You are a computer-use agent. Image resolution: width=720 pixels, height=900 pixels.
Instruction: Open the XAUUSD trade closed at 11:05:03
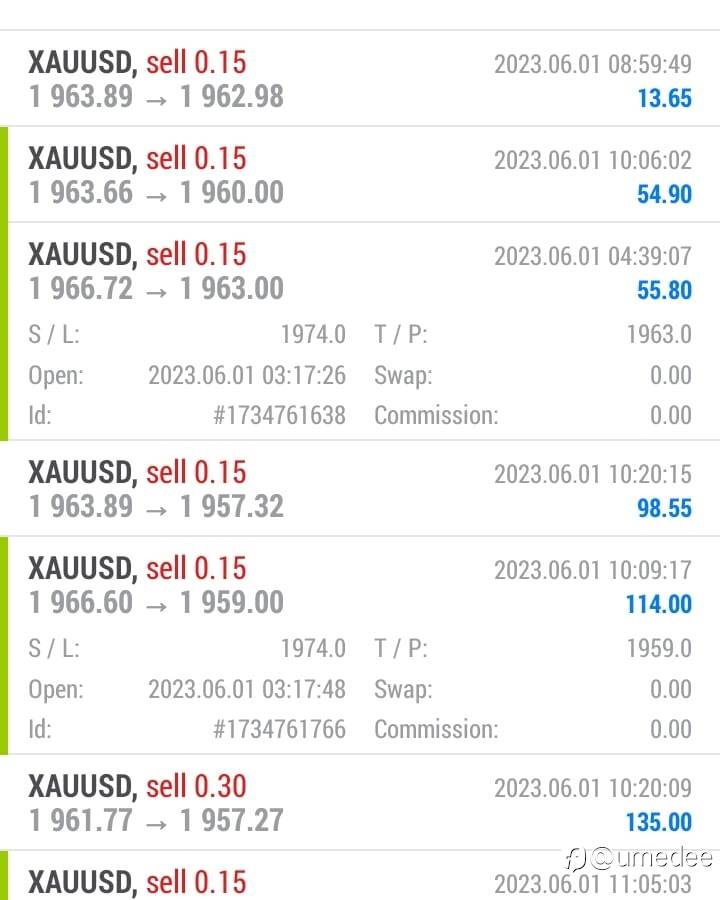(360, 880)
